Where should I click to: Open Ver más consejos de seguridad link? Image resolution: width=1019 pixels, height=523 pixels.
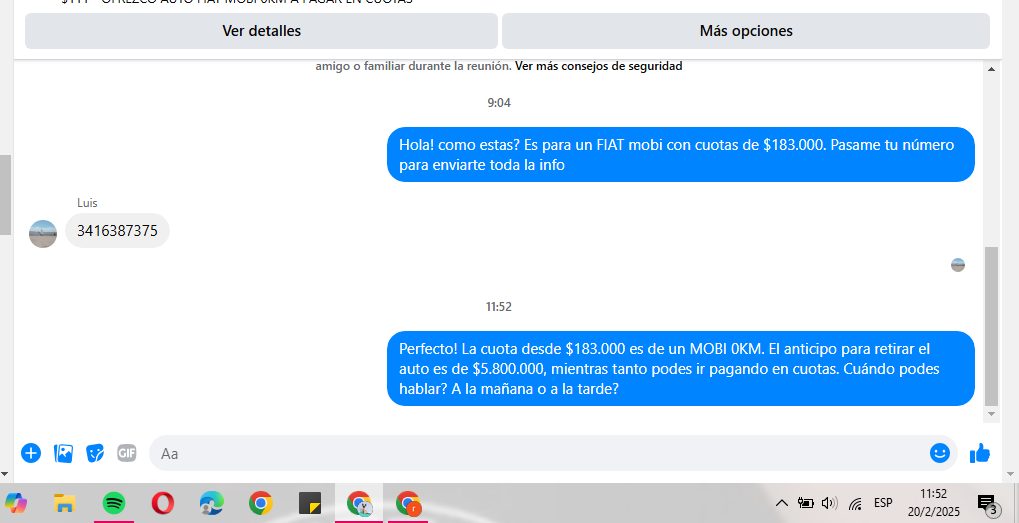(x=598, y=66)
